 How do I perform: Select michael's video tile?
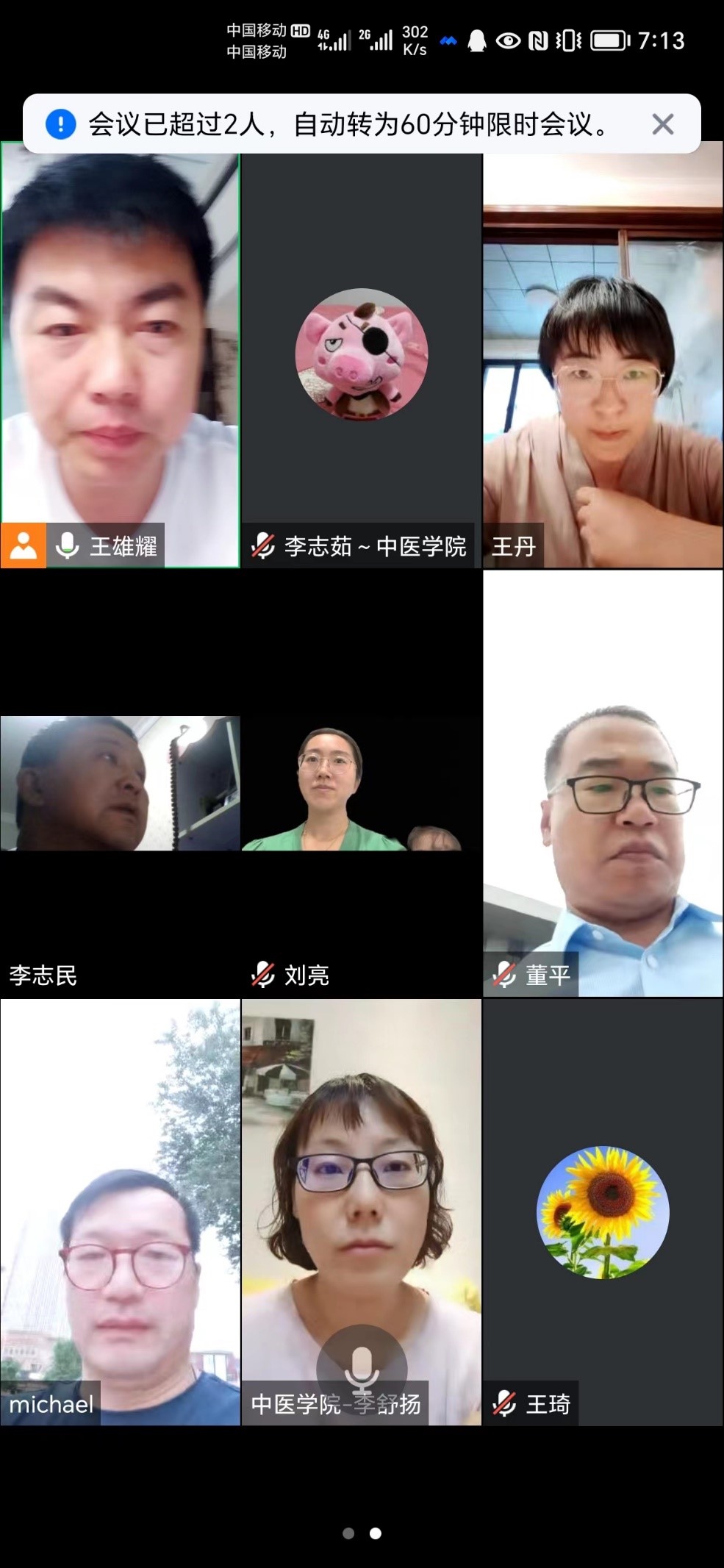pyautogui.click(x=120, y=1211)
